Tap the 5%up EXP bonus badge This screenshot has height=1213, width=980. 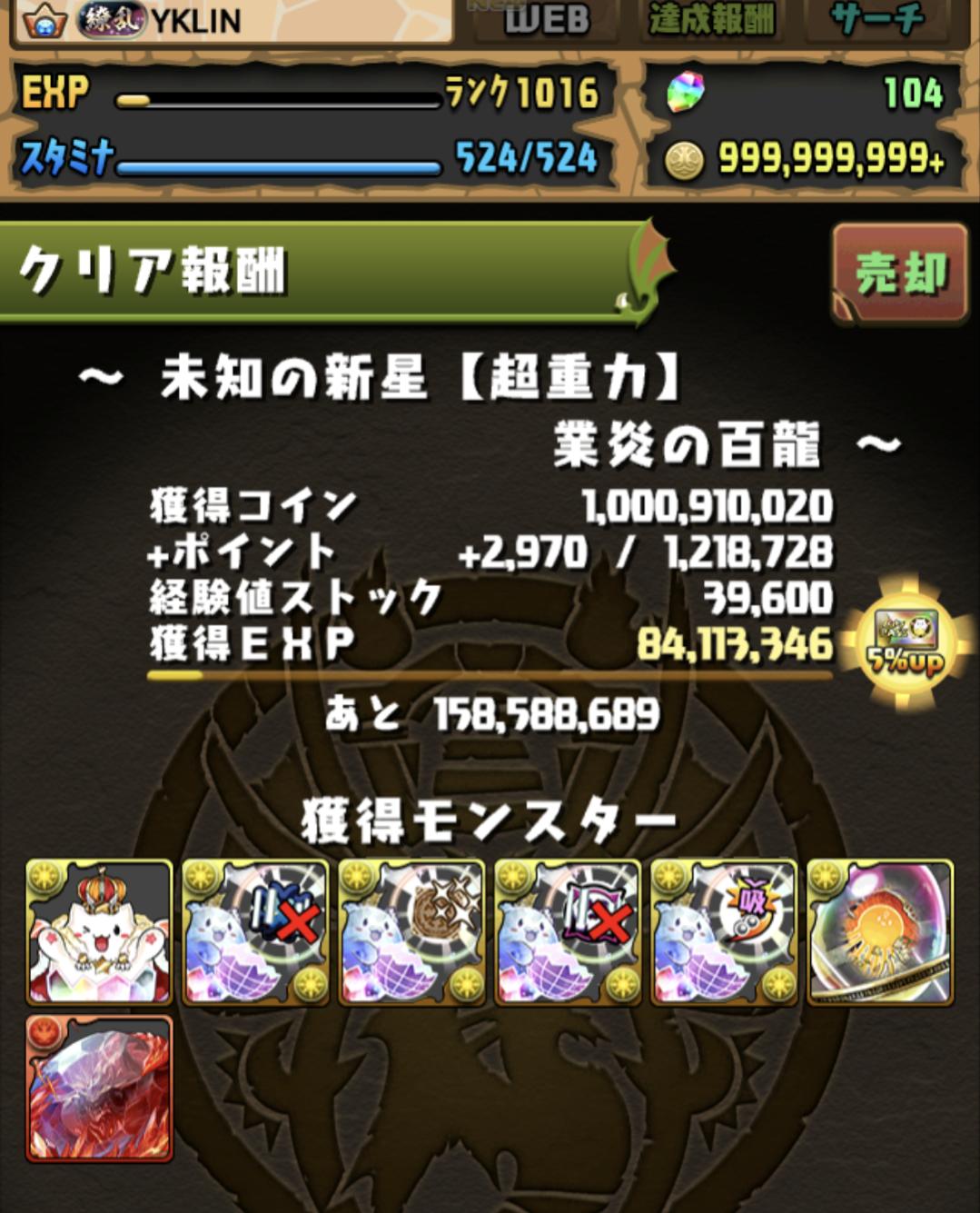click(905, 642)
